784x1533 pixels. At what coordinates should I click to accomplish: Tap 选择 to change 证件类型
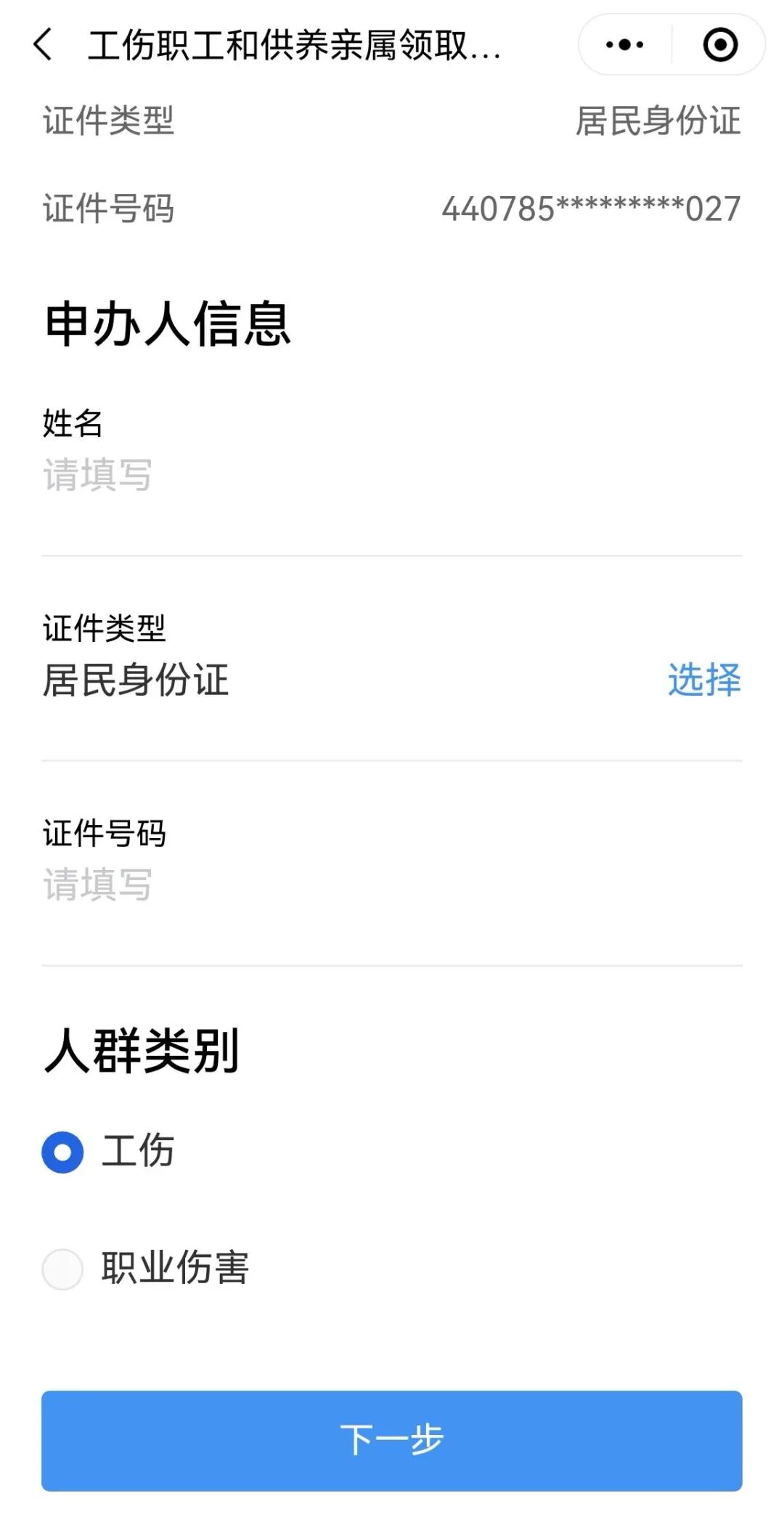703,681
